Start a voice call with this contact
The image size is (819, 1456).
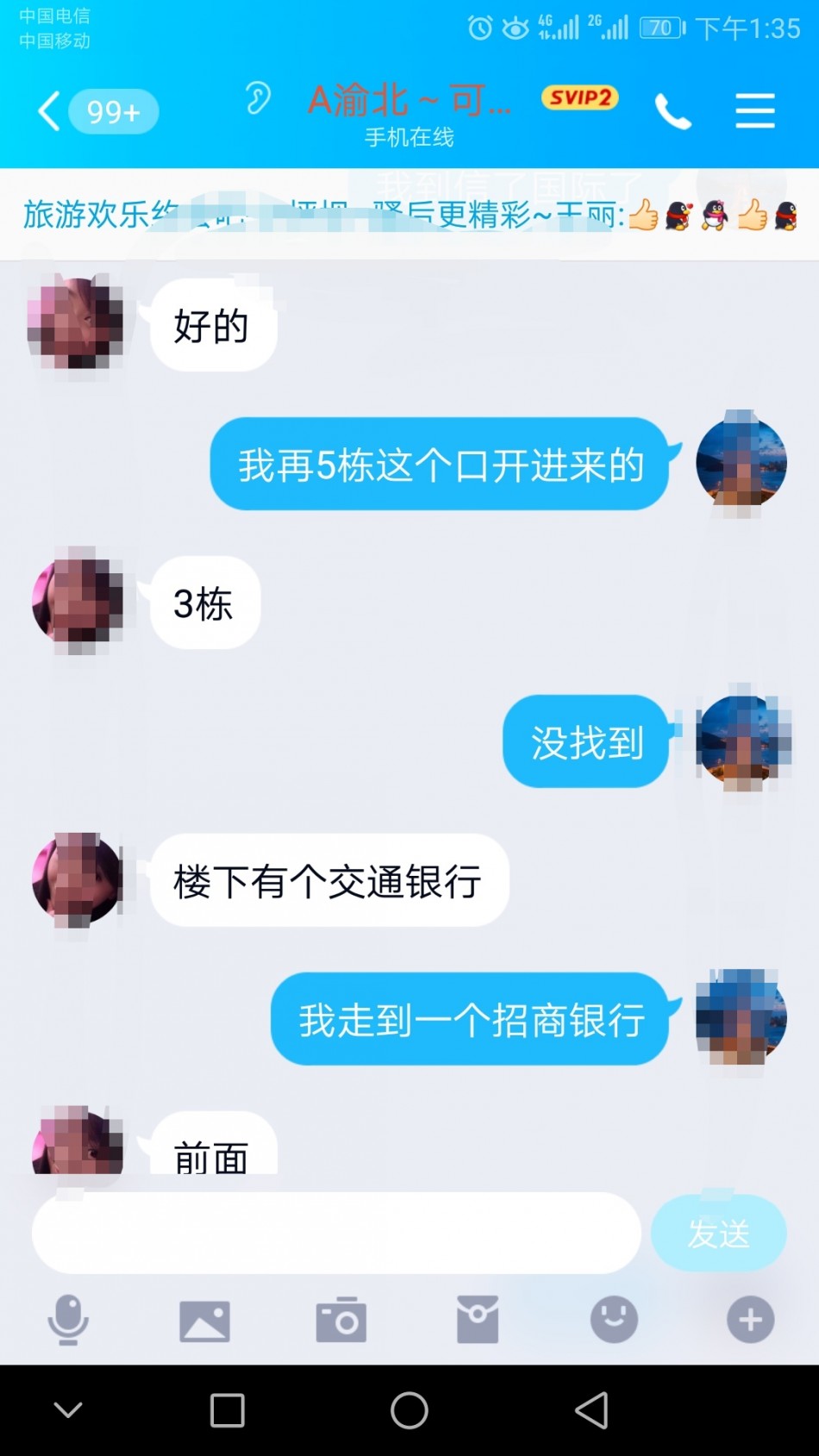tap(672, 111)
